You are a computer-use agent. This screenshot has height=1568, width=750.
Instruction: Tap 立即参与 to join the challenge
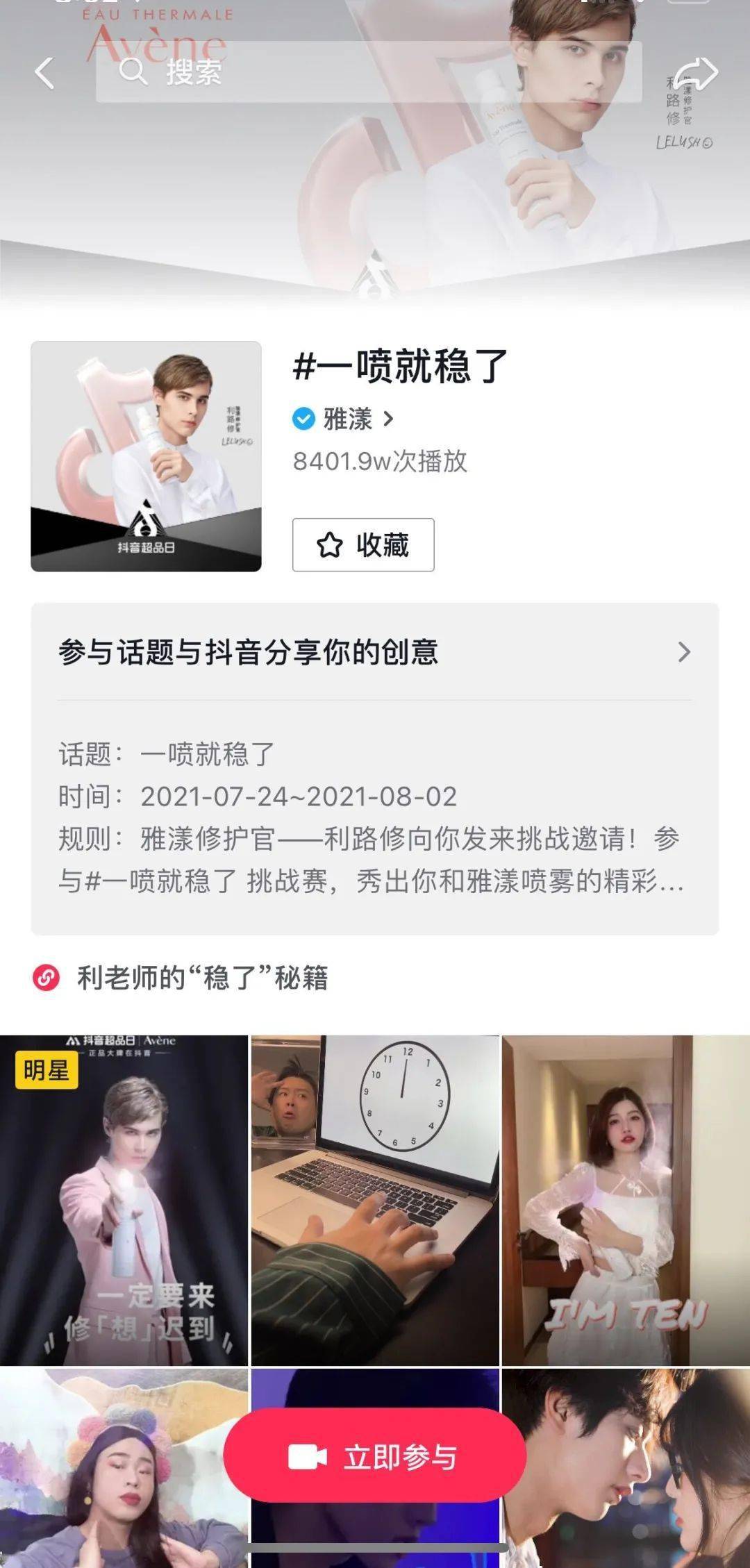[x=375, y=1457]
